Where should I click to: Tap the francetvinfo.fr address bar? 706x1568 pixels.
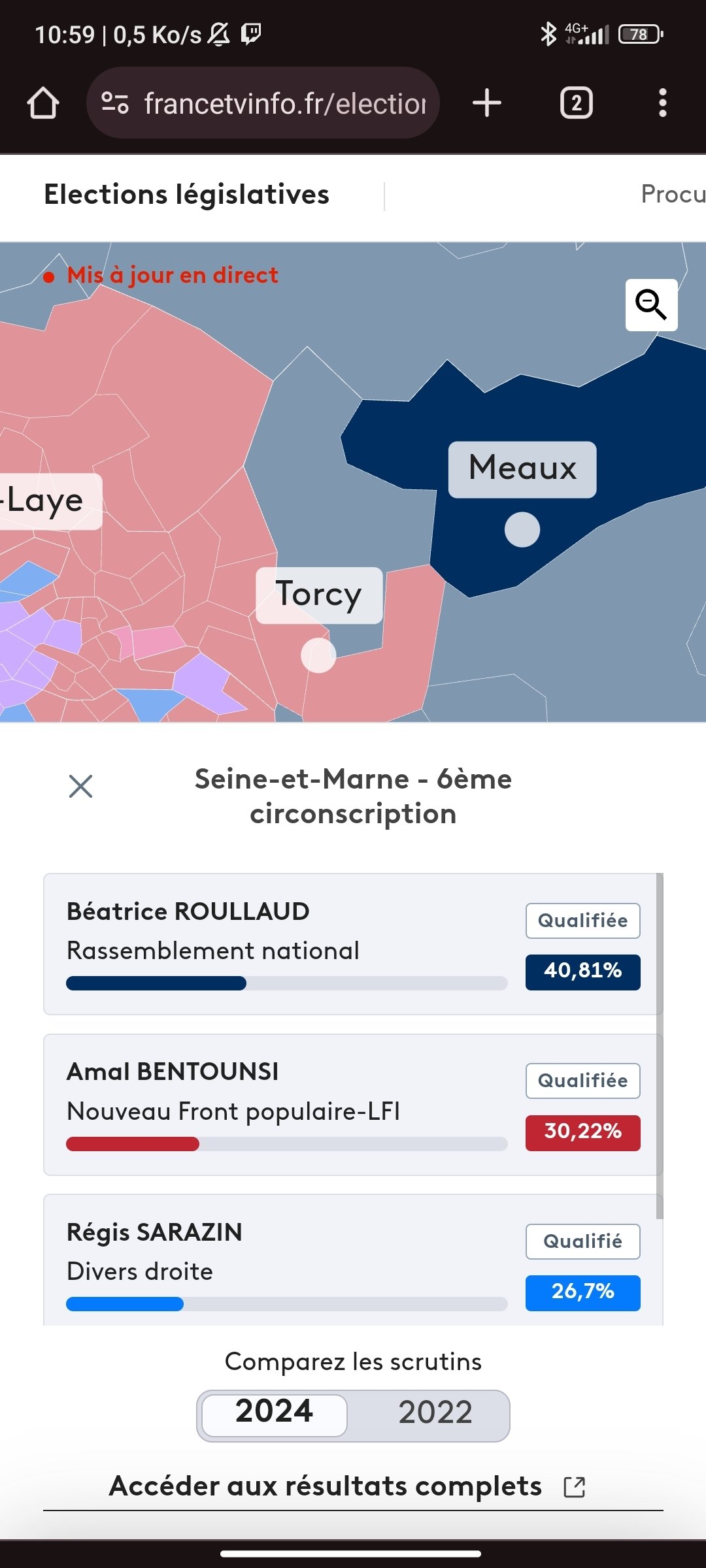point(263,103)
